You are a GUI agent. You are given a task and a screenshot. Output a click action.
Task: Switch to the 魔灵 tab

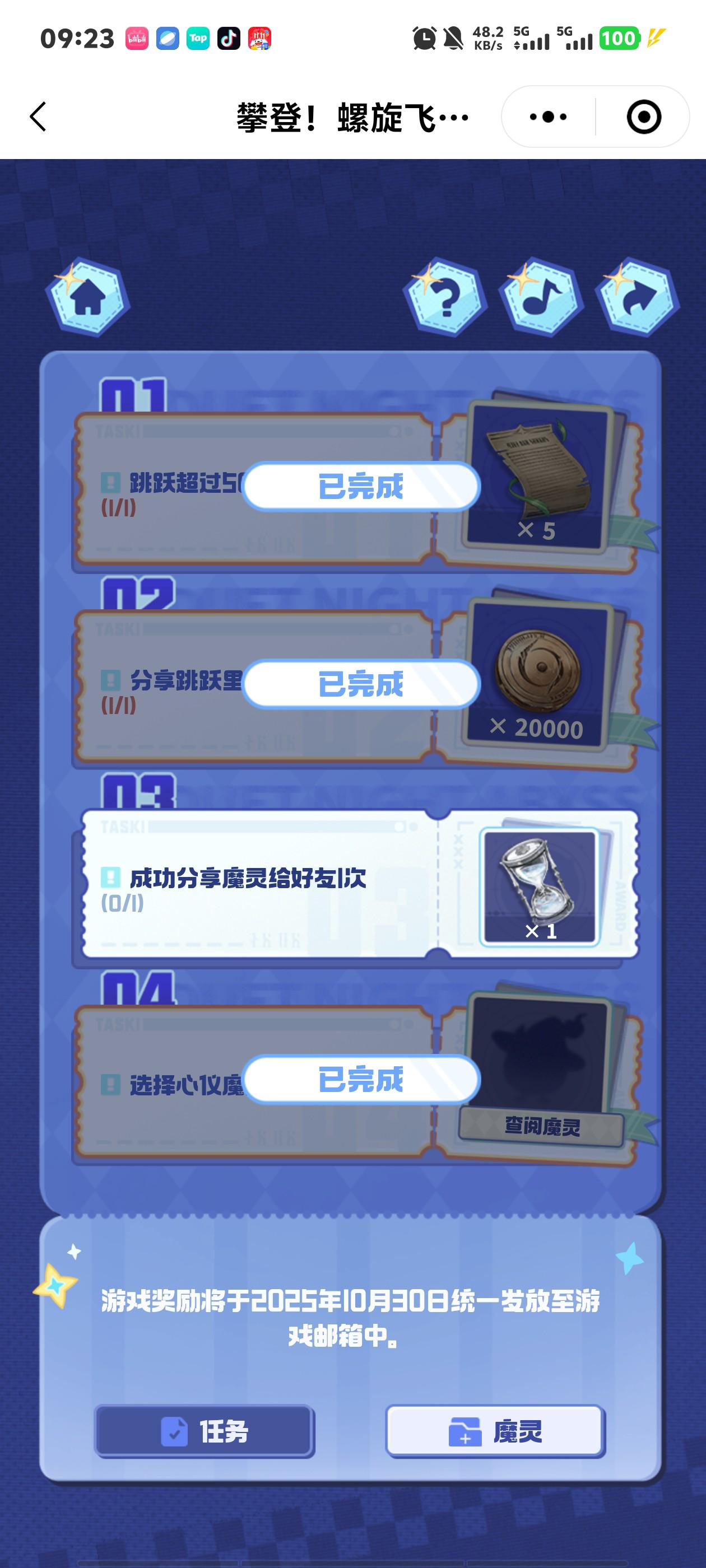(x=495, y=1431)
